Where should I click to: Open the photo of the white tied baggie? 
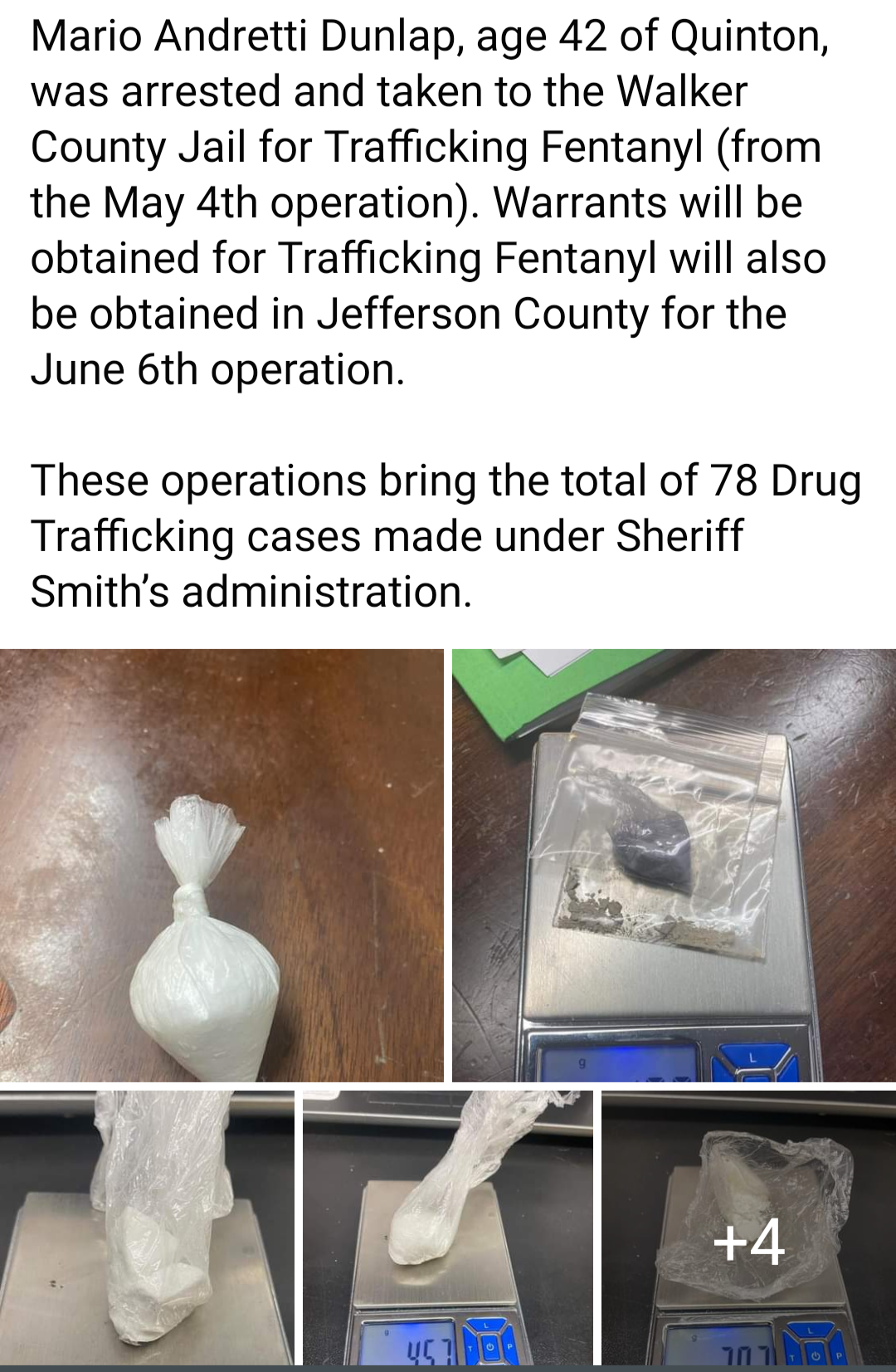tap(222, 865)
